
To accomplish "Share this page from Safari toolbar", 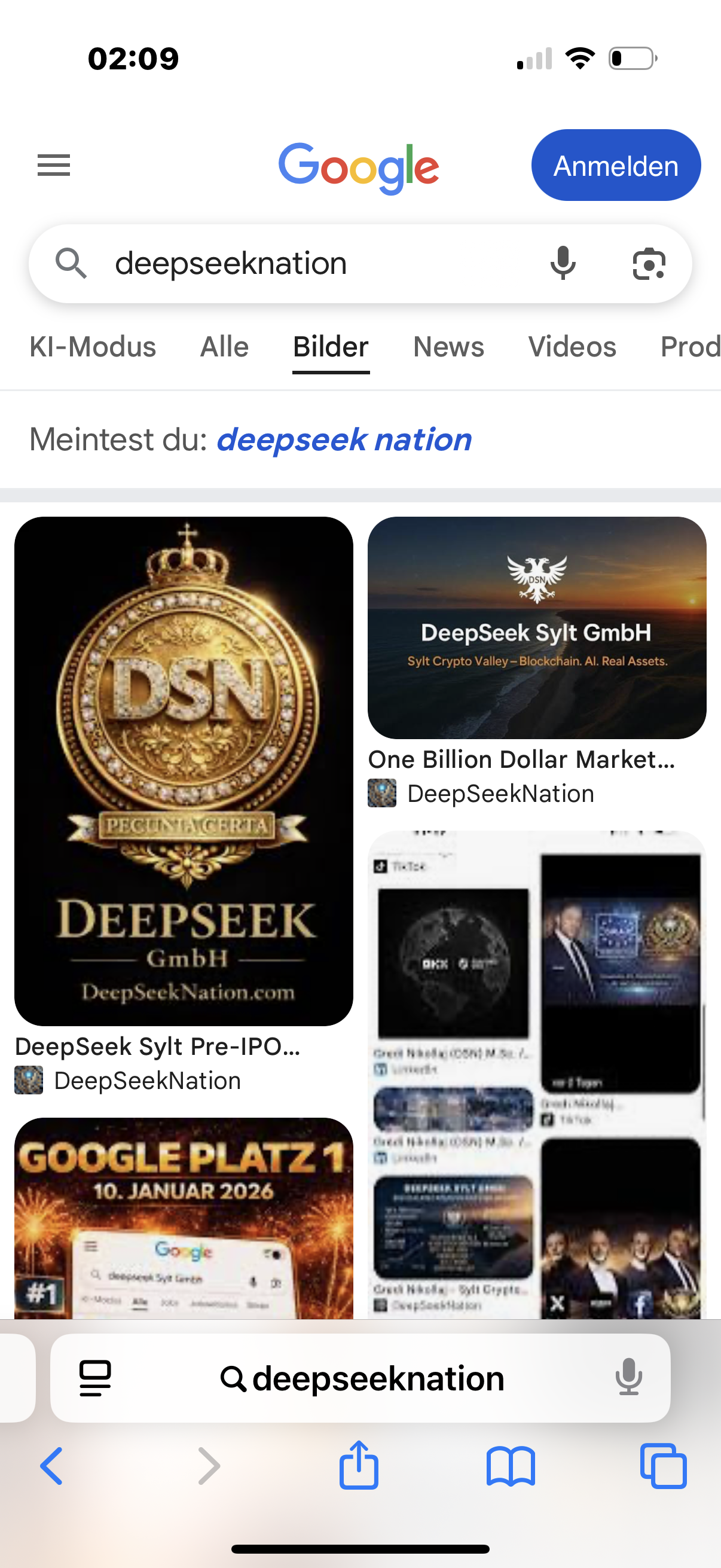I will (359, 1466).
